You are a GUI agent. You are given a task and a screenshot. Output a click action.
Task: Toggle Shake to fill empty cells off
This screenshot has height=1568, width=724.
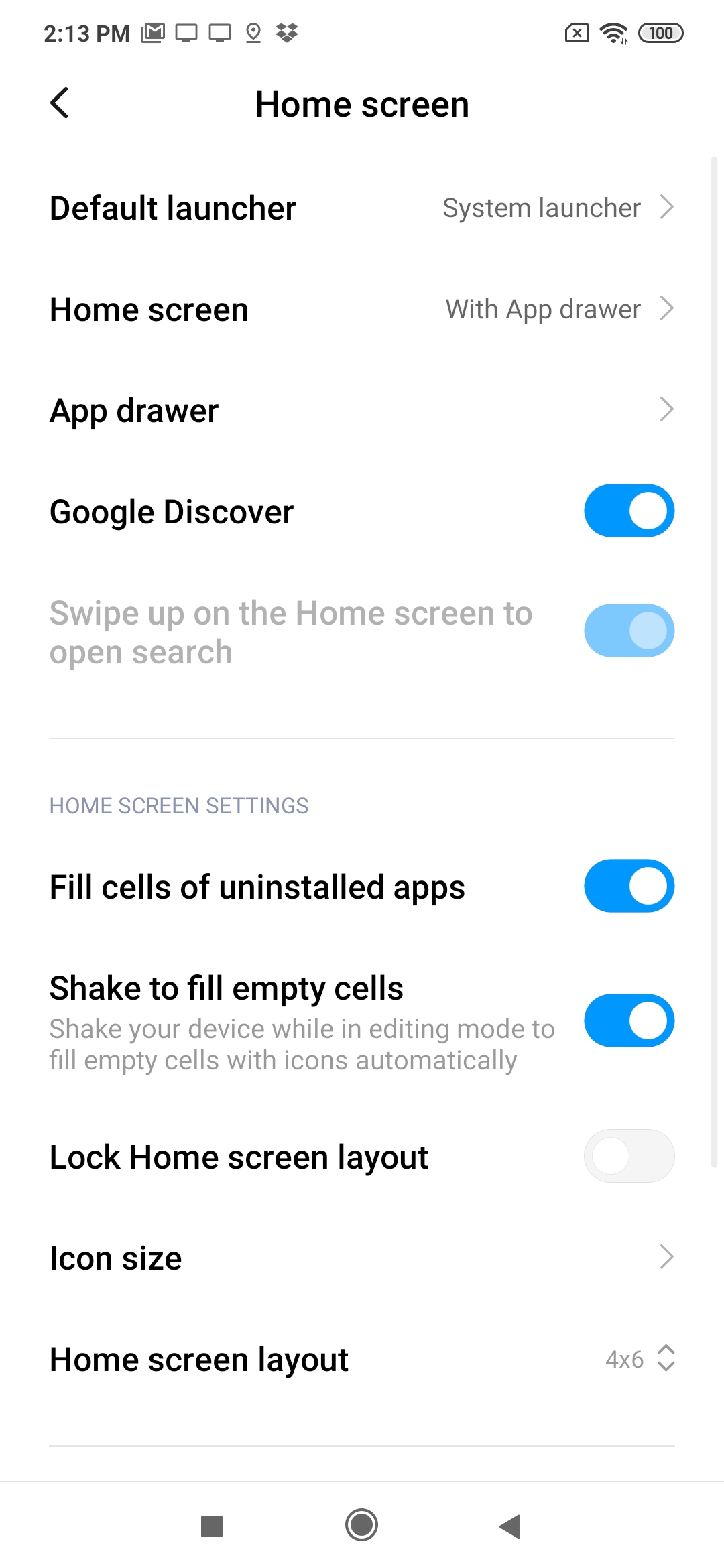[629, 1021]
